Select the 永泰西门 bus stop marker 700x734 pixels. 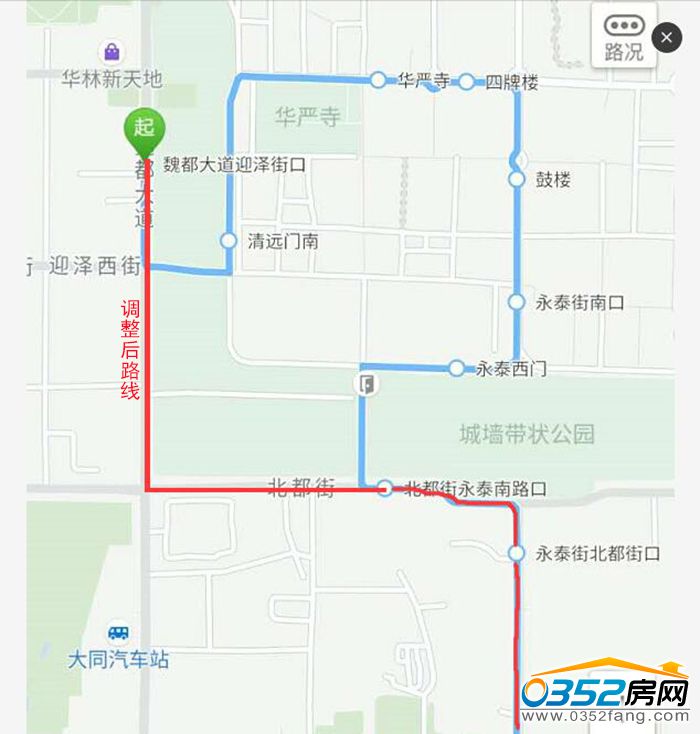(x=456, y=368)
